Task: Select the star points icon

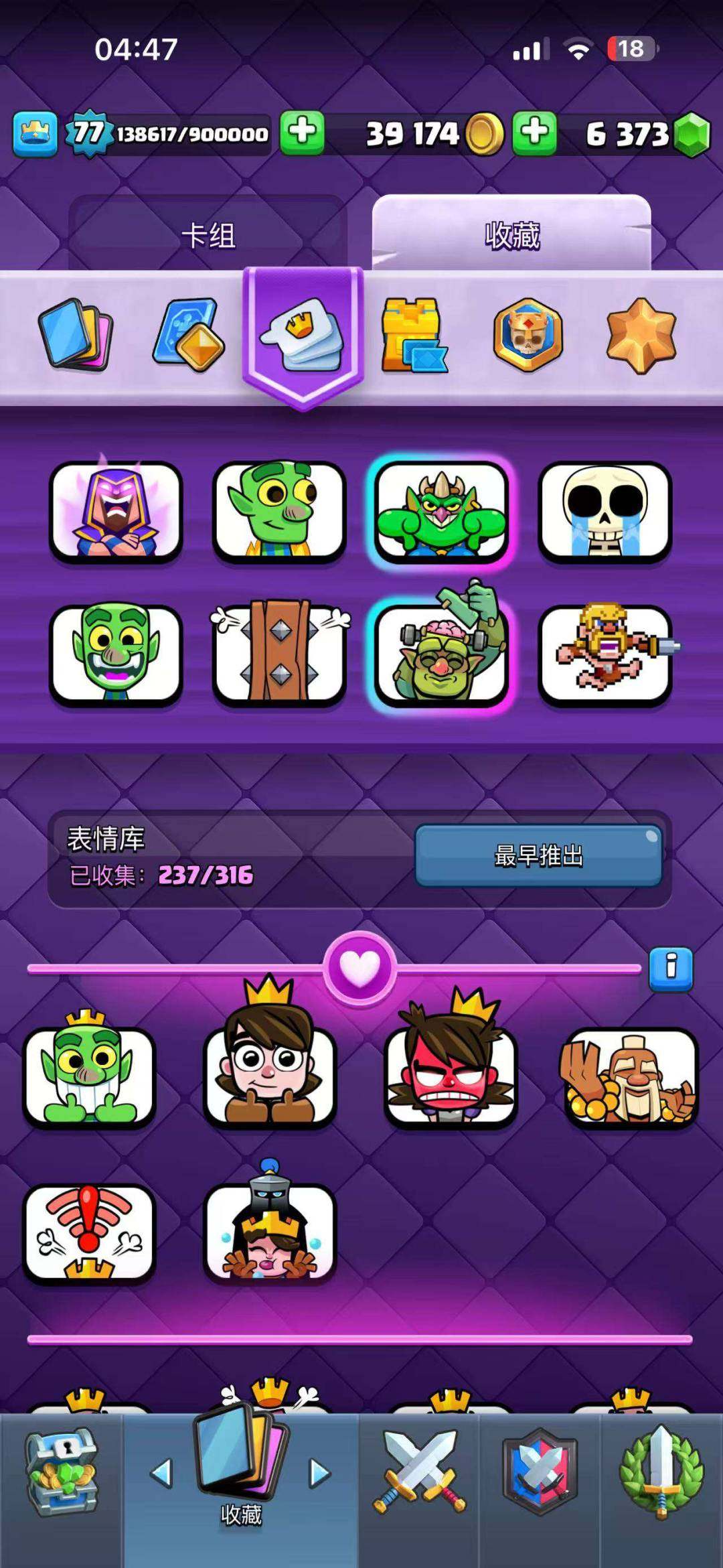Action: (643, 335)
